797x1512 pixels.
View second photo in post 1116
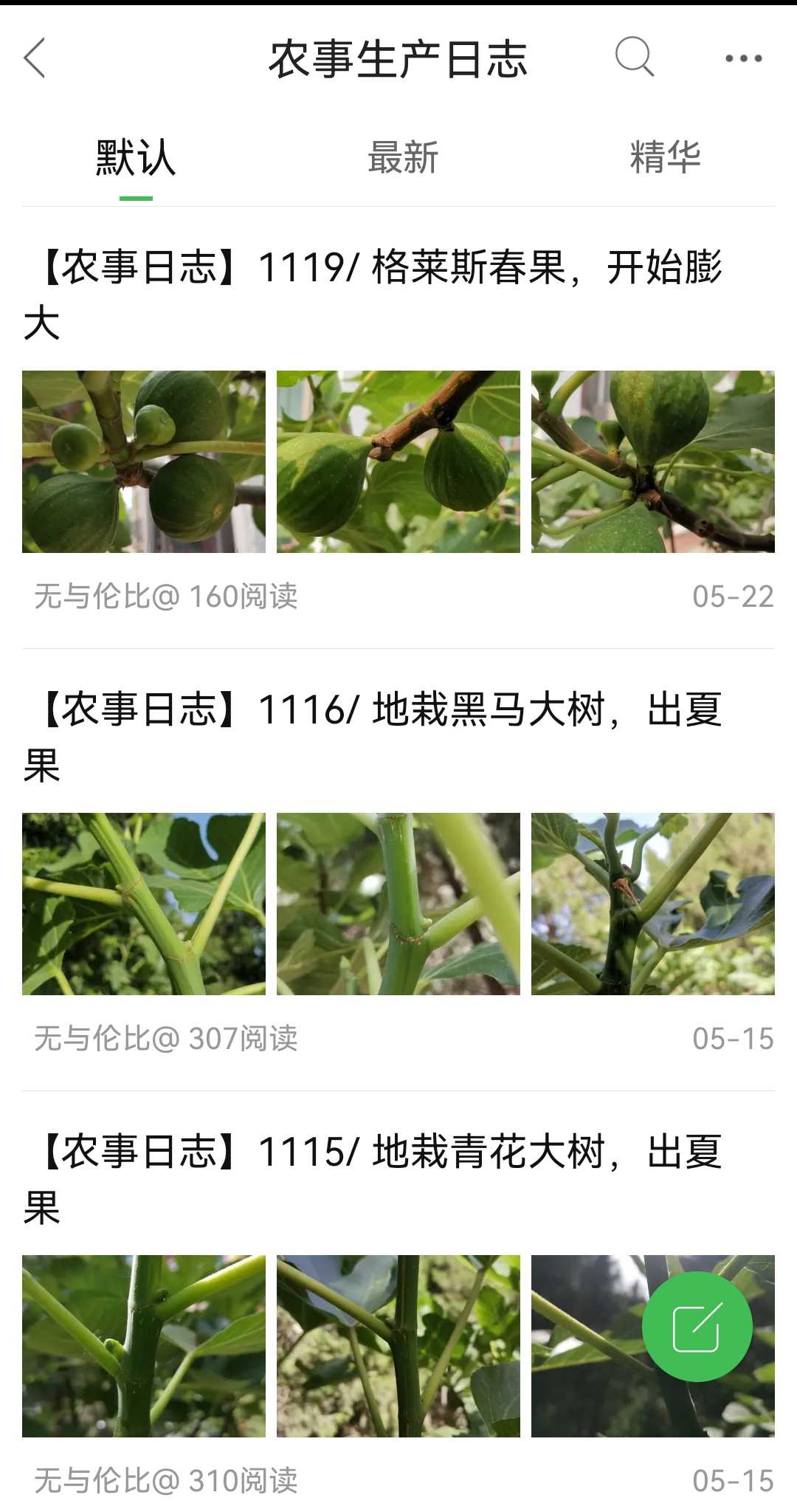click(x=398, y=904)
